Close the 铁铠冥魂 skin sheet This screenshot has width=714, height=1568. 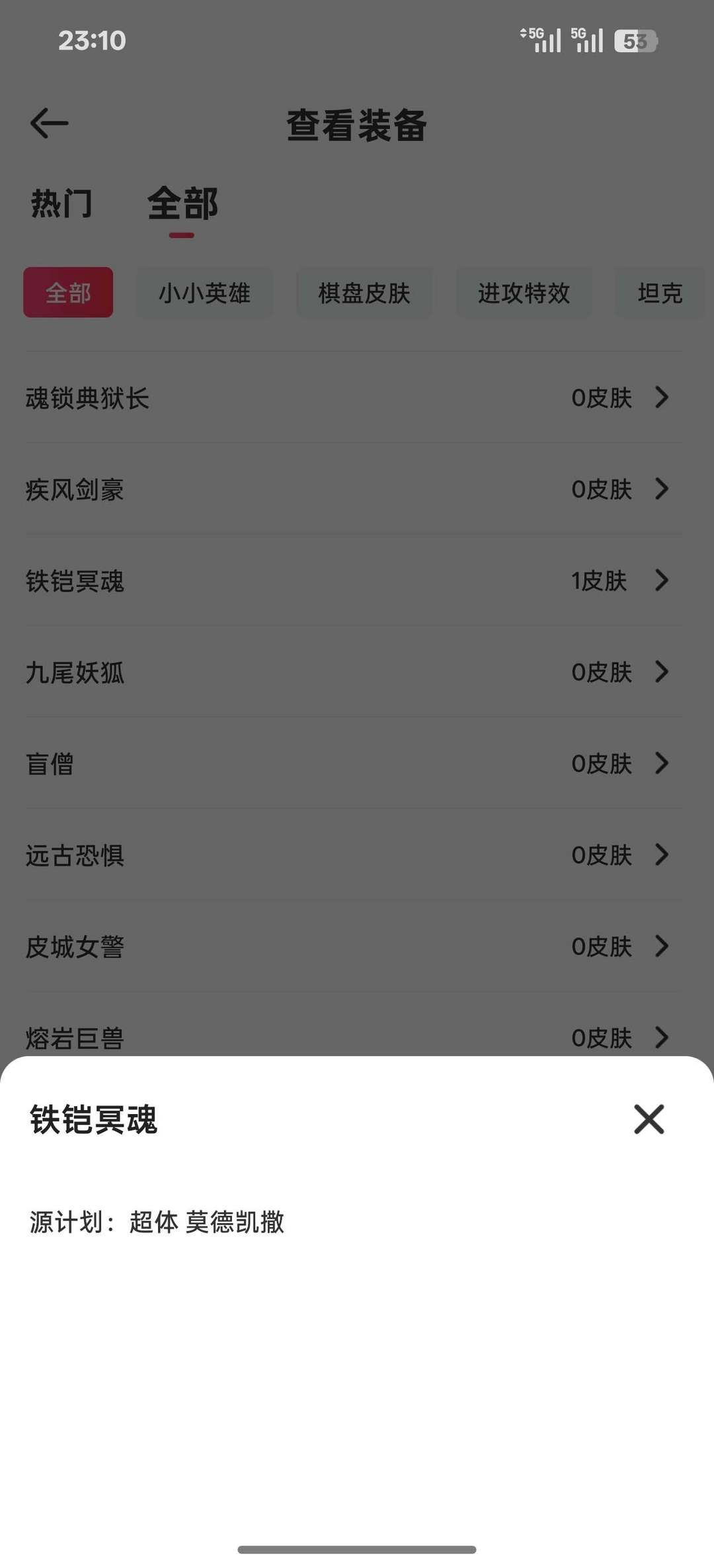coord(649,1119)
